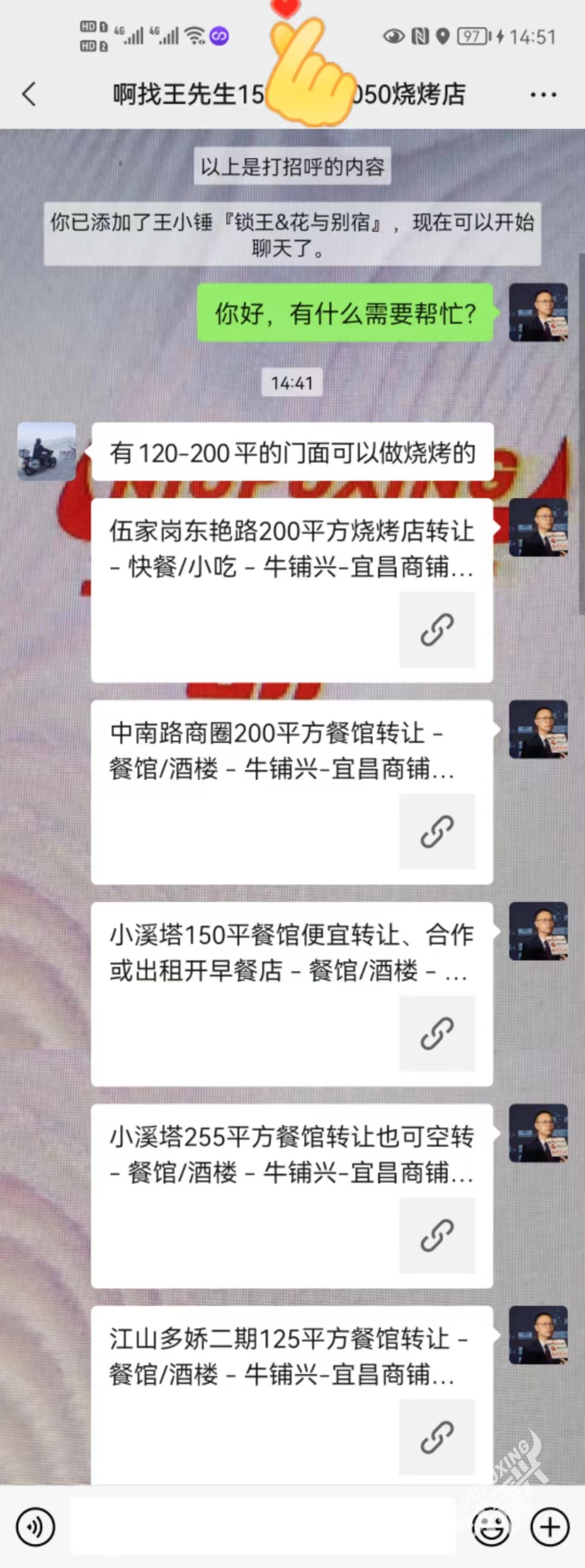Go back to the chat list
The height and width of the screenshot is (1568, 585).
[x=29, y=94]
